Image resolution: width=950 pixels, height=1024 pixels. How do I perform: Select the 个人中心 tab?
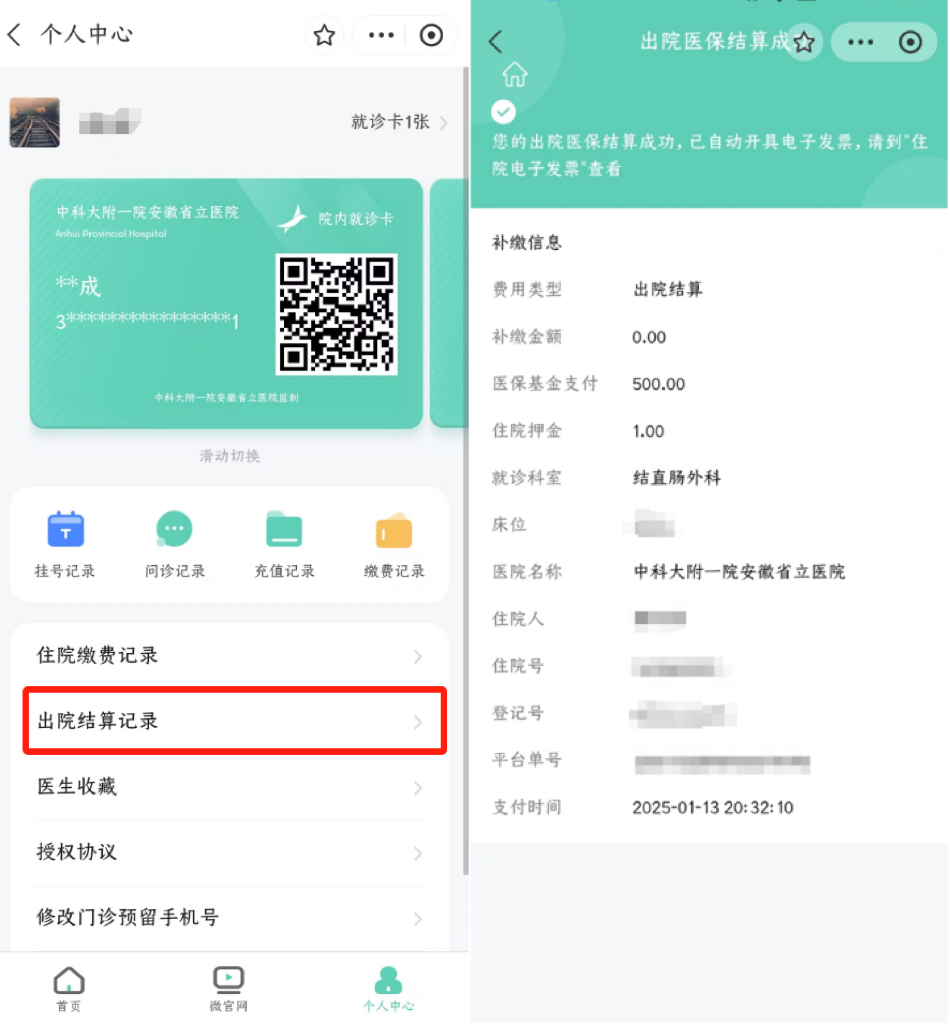(x=388, y=988)
